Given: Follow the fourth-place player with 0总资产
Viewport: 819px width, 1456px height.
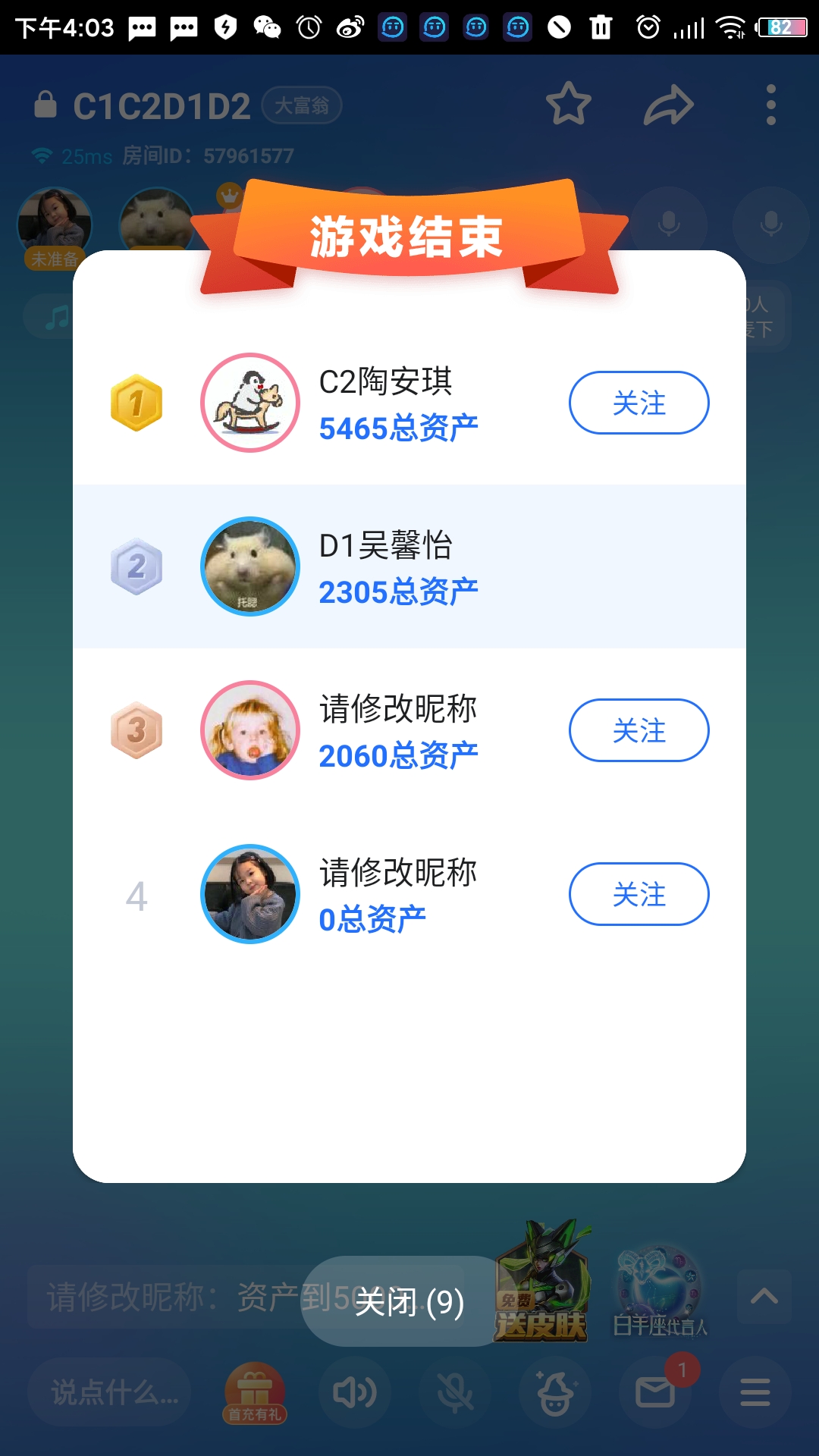Looking at the screenshot, I should (639, 894).
